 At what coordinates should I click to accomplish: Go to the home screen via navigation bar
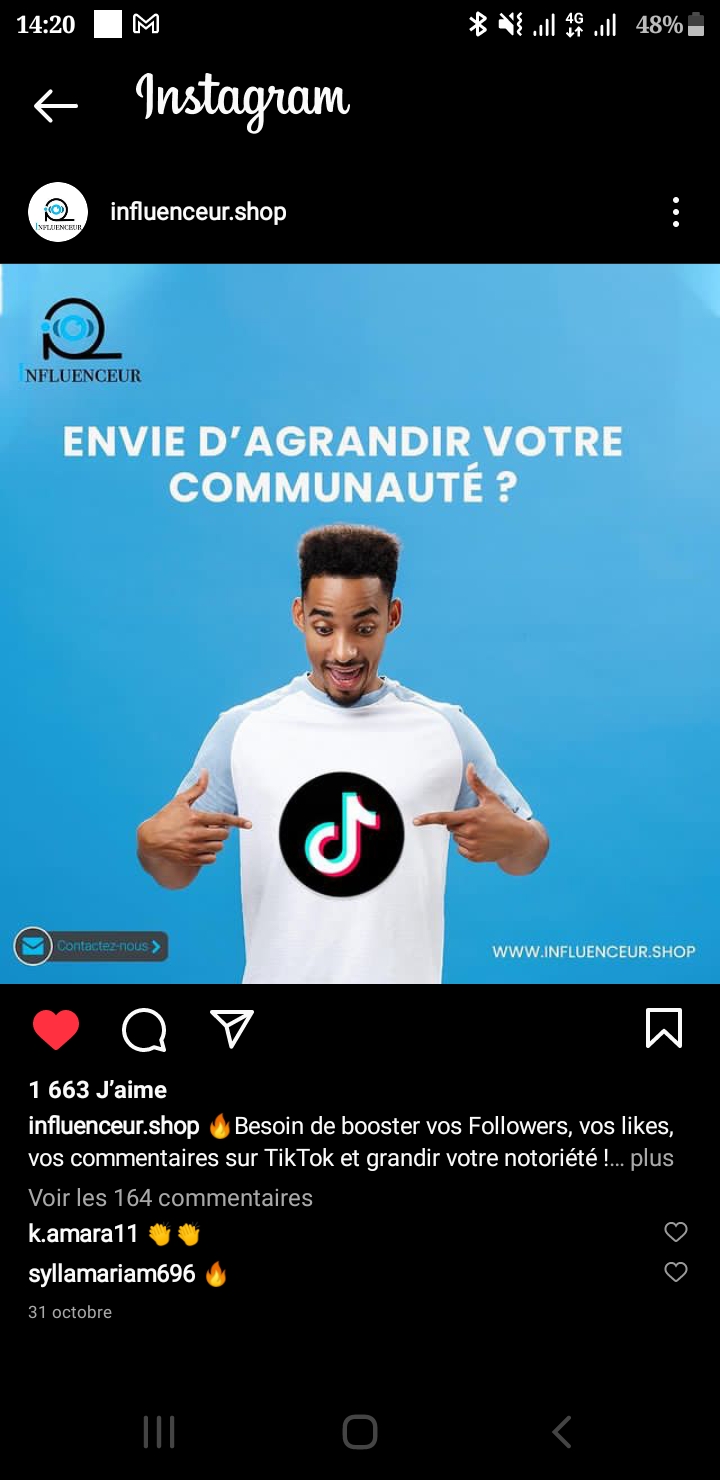(360, 1432)
